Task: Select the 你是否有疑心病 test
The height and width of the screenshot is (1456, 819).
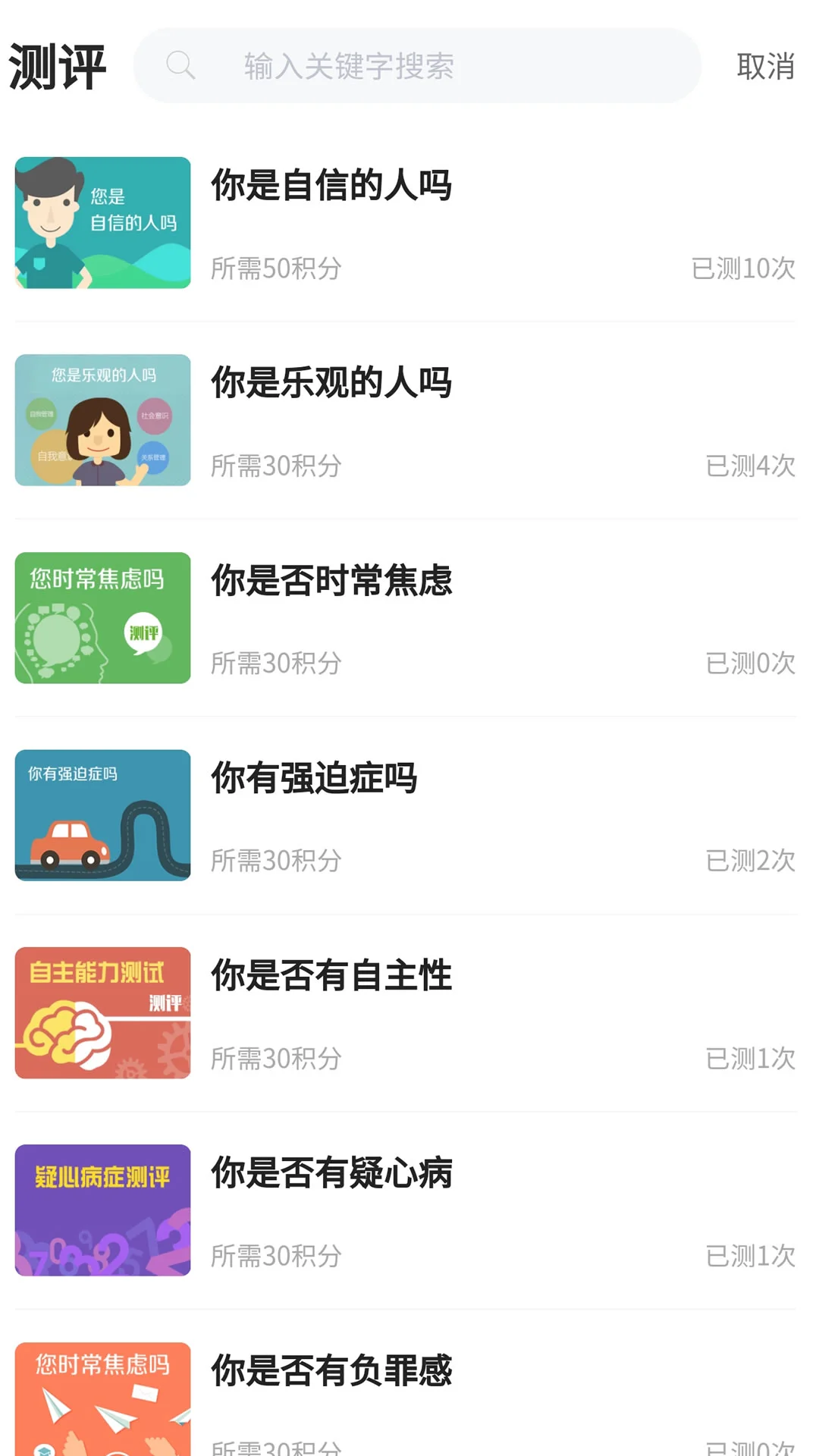Action: coord(330,1175)
